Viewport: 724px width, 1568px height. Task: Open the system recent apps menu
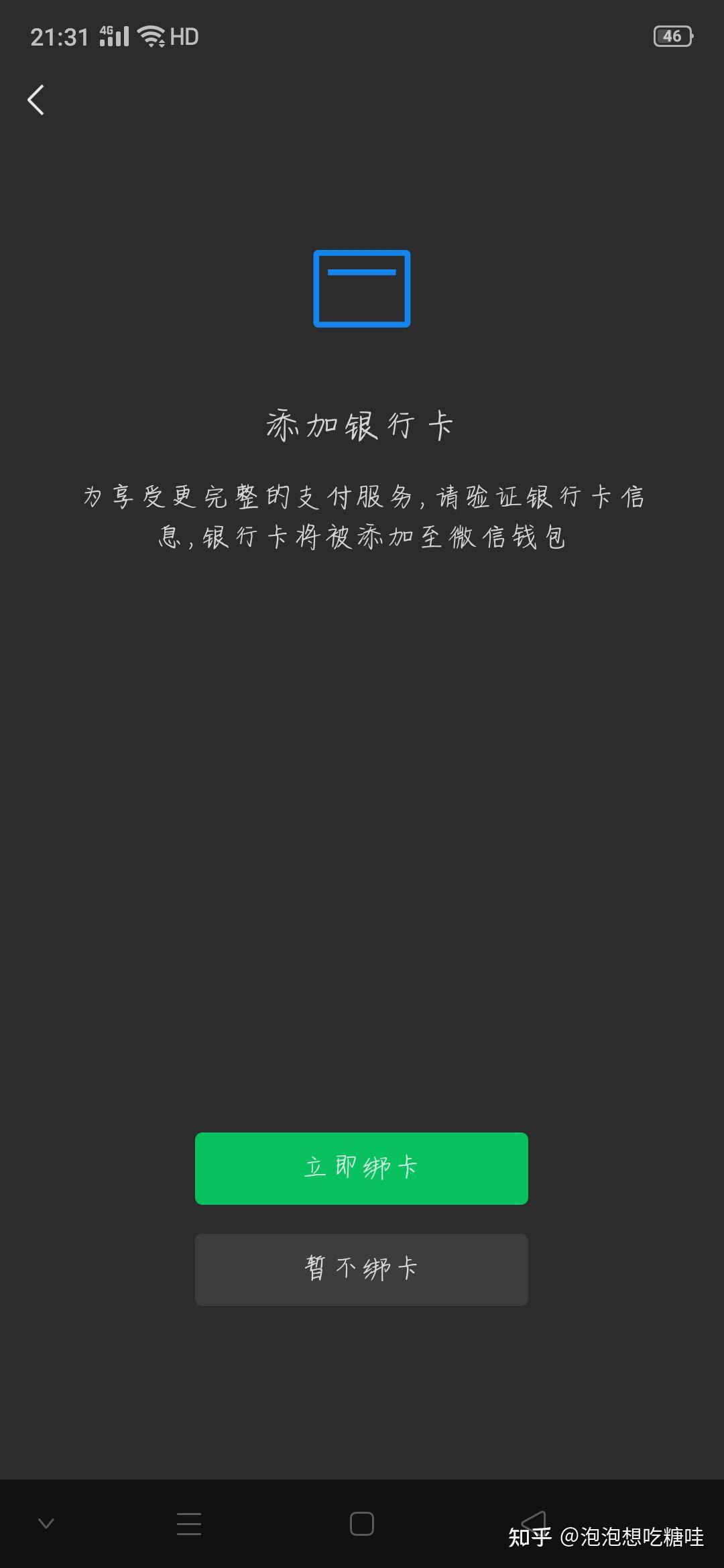click(x=189, y=1524)
